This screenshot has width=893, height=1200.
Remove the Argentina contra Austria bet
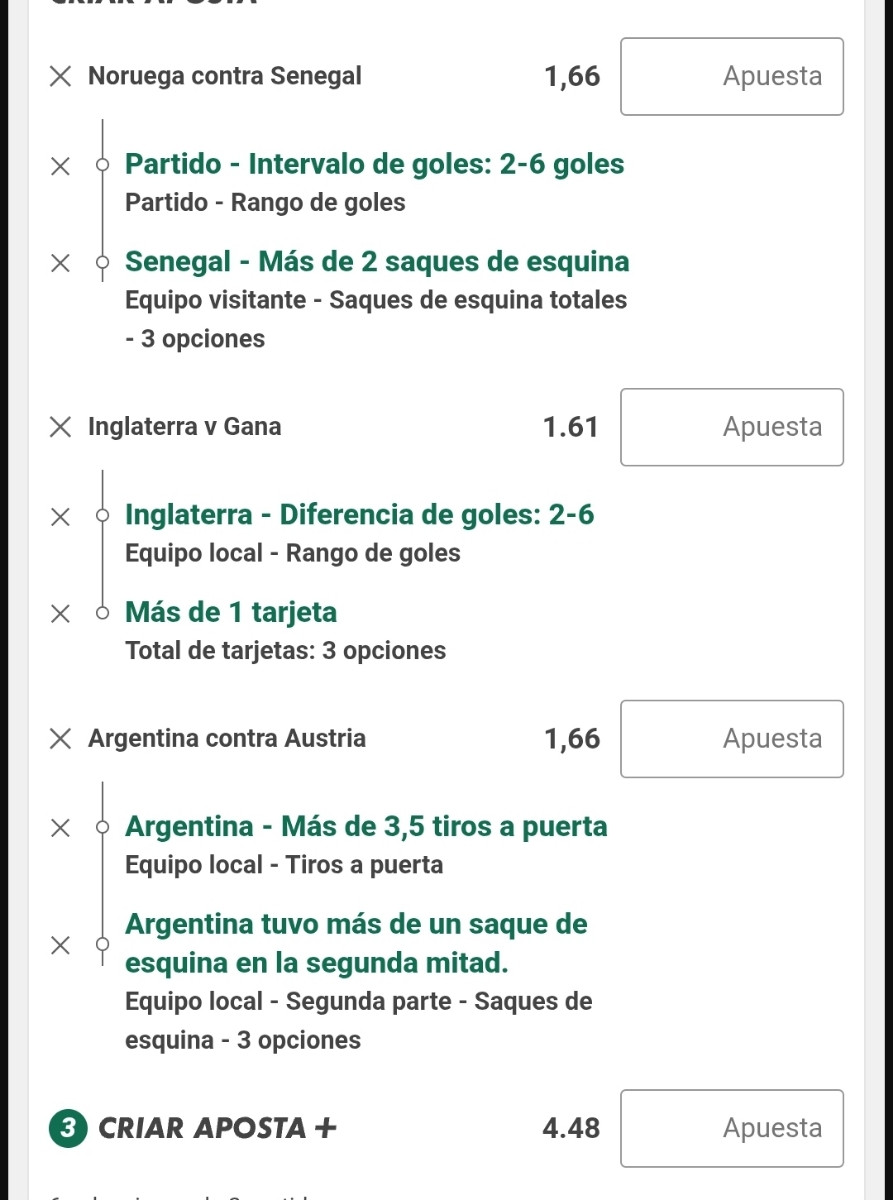[61, 739]
